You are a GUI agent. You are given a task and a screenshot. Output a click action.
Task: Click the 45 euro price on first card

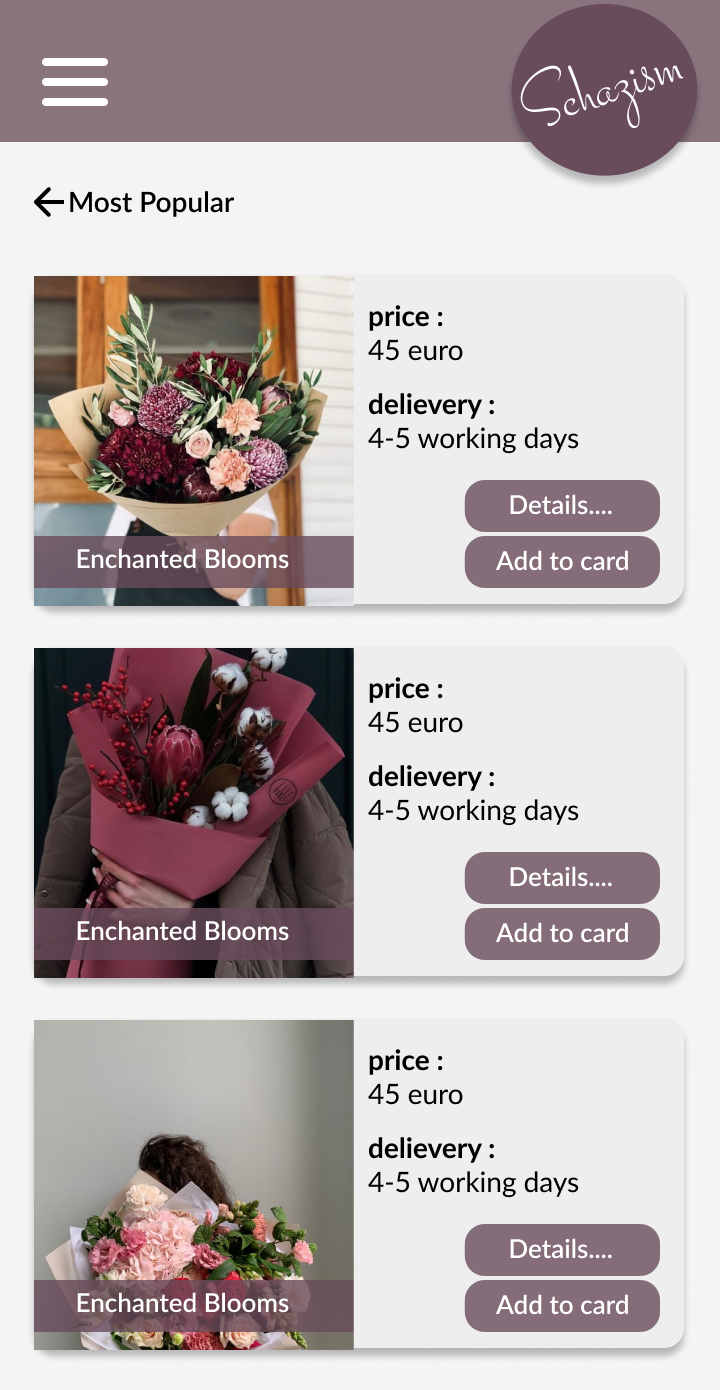(x=416, y=351)
